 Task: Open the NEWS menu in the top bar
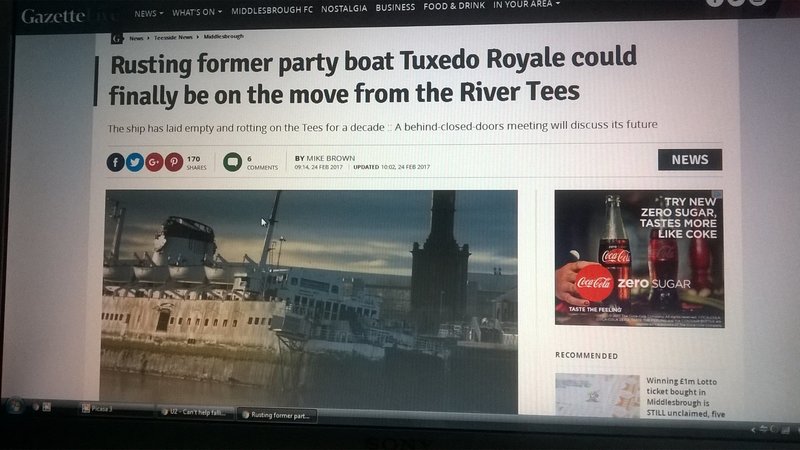pyautogui.click(x=147, y=13)
